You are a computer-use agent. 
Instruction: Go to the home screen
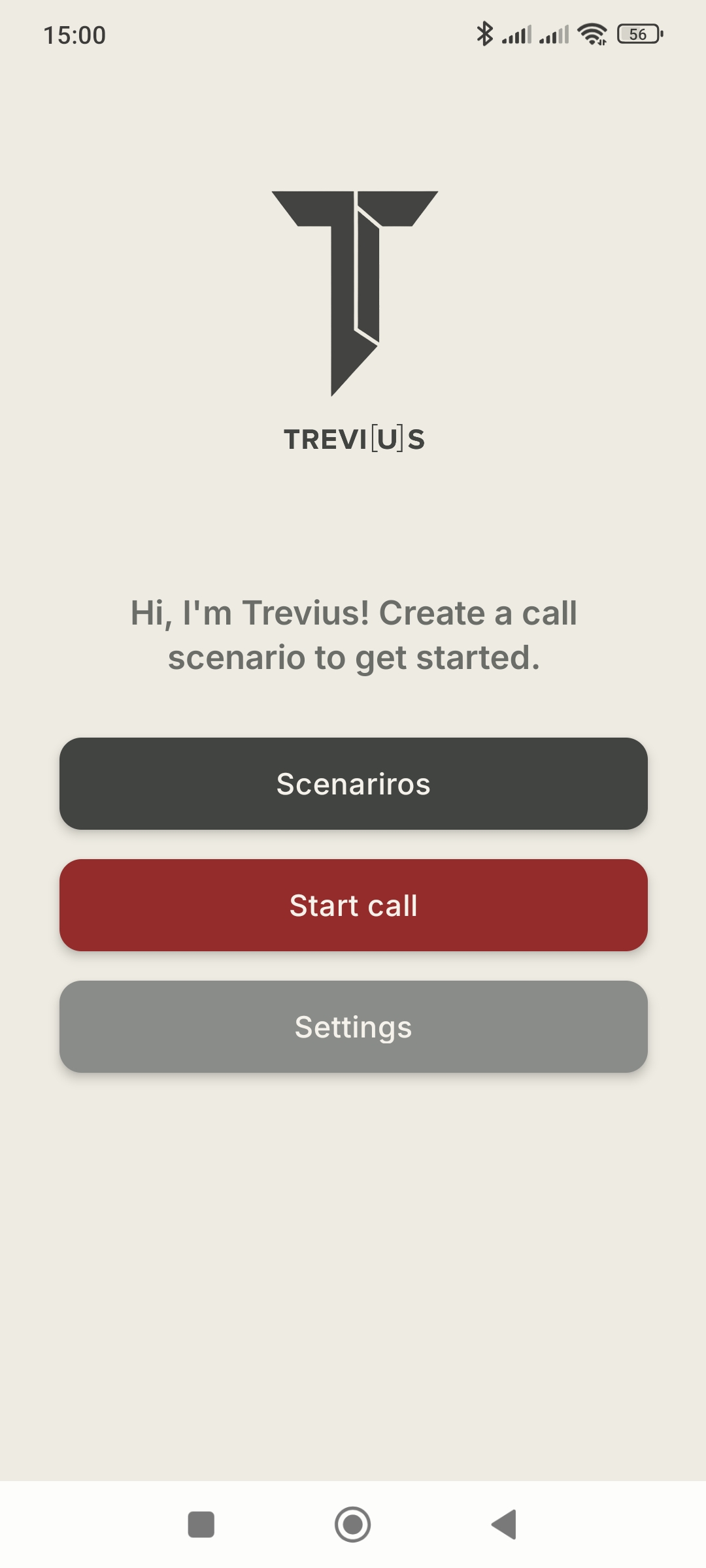pyautogui.click(x=353, y=1524)
